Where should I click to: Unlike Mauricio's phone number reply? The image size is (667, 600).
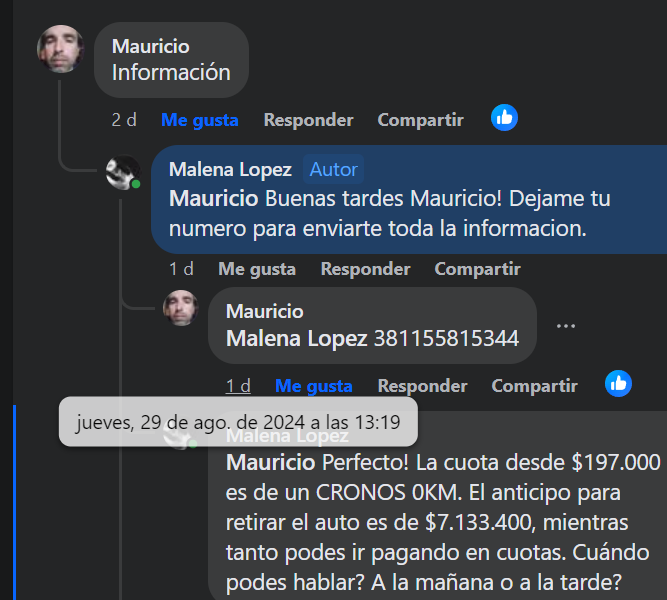pyautogui.click(x=314, y=386)
